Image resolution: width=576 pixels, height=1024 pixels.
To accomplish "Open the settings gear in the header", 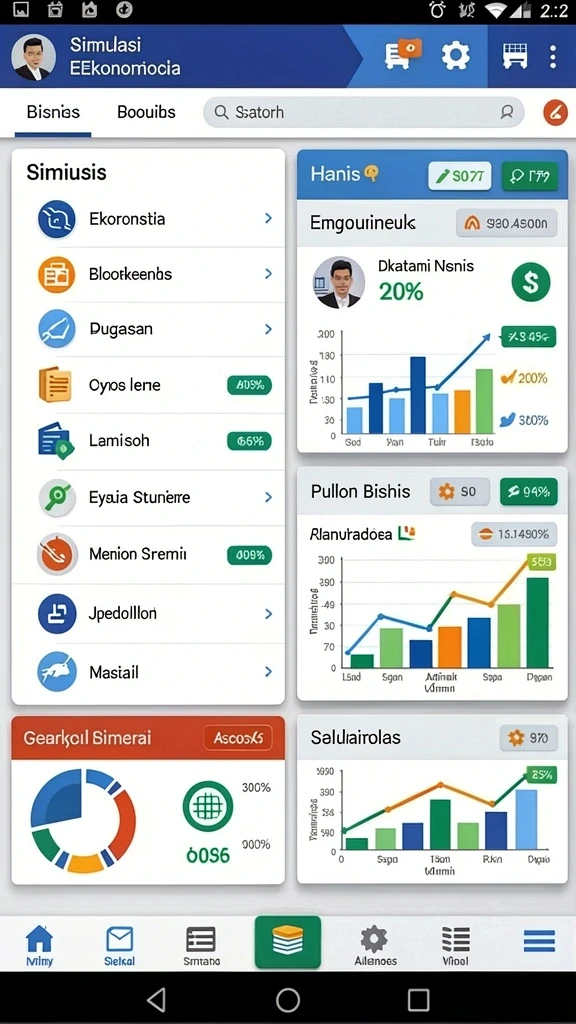I will coord(455,56).
